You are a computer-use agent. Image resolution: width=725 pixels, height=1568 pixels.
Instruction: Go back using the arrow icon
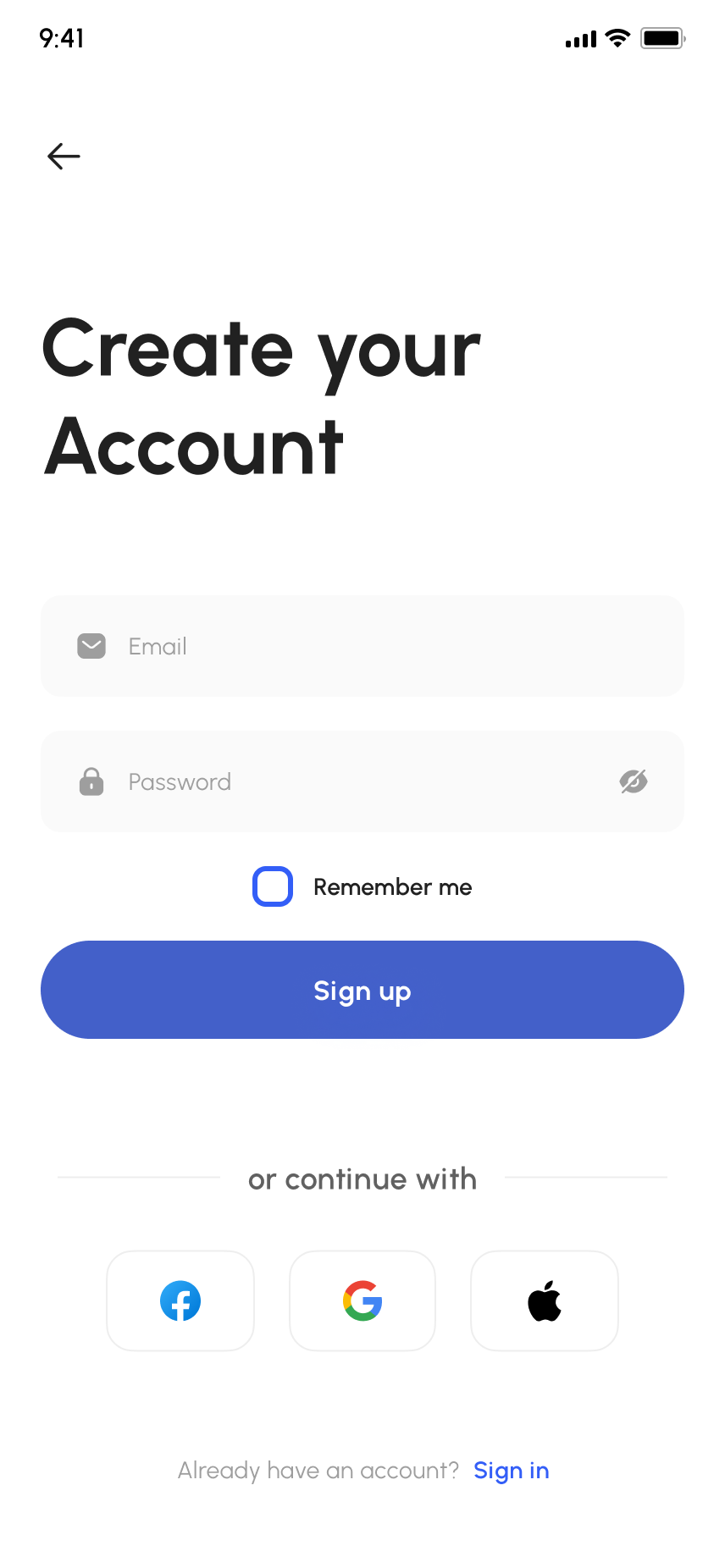[x=64, y=157]
